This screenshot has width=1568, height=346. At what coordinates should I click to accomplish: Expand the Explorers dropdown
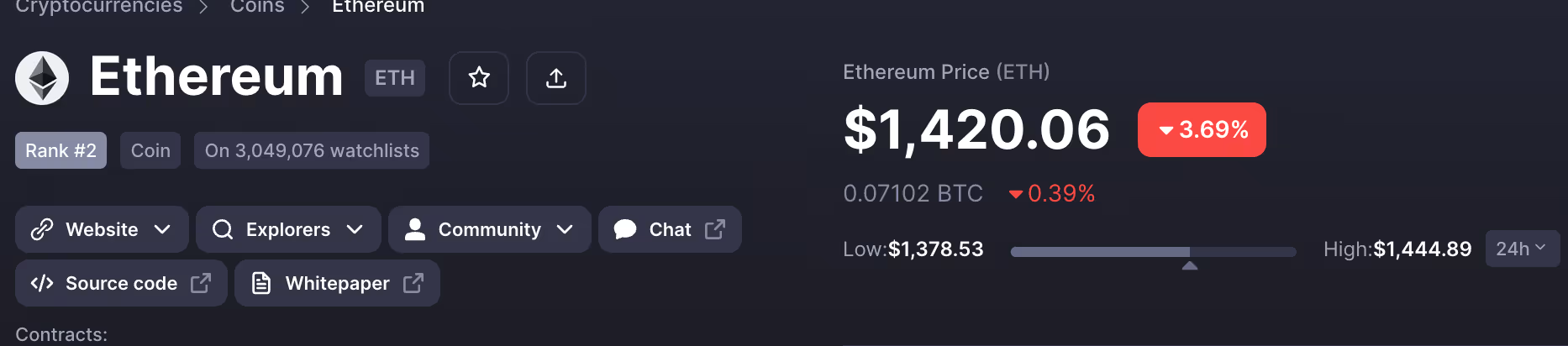(288, 229)
